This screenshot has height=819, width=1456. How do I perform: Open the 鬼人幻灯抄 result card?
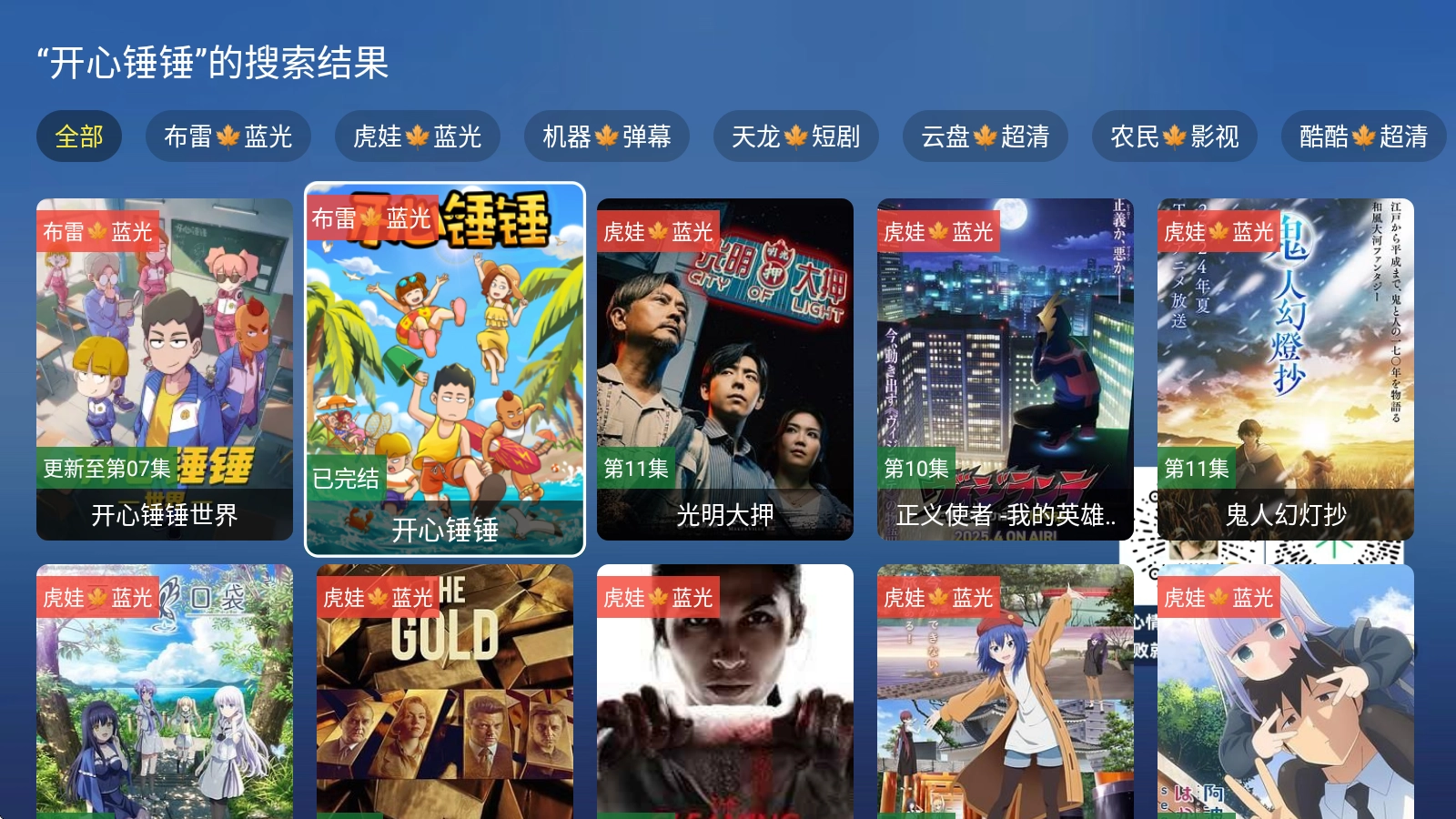1286,369
